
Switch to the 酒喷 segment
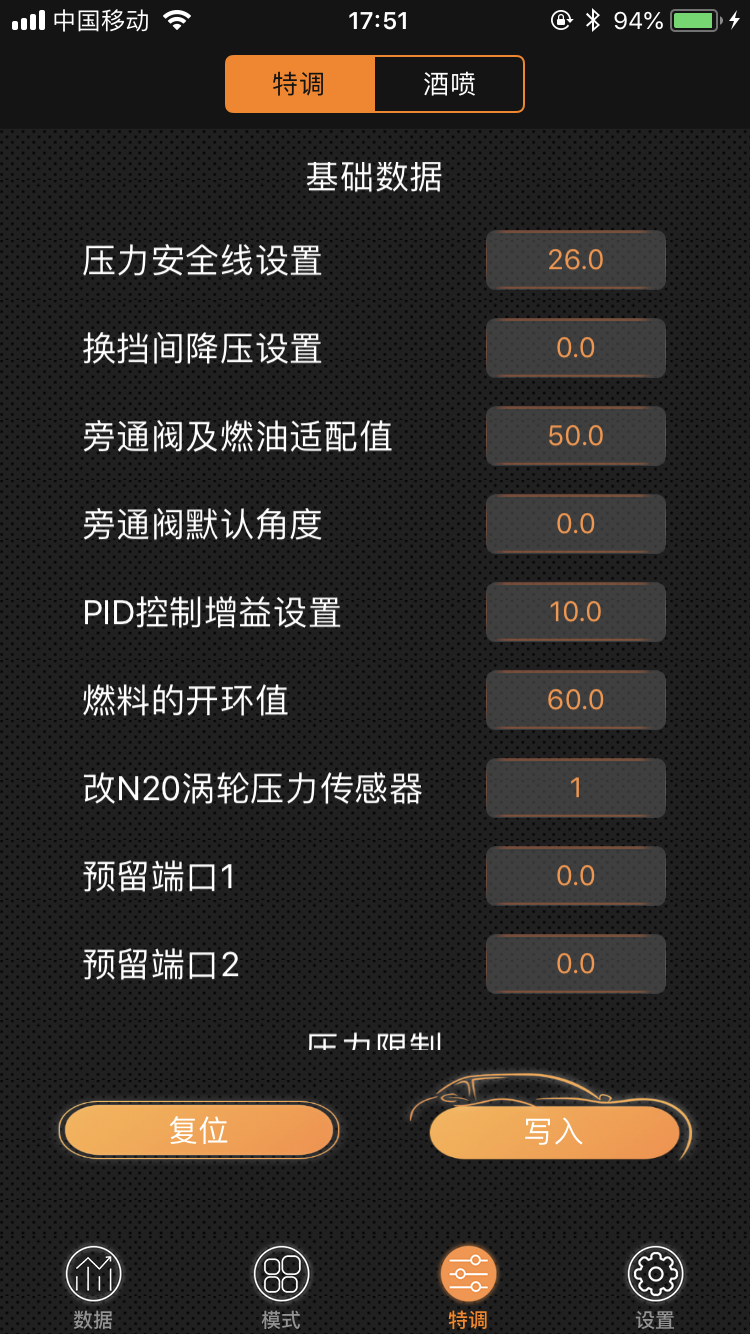(449, 84)
